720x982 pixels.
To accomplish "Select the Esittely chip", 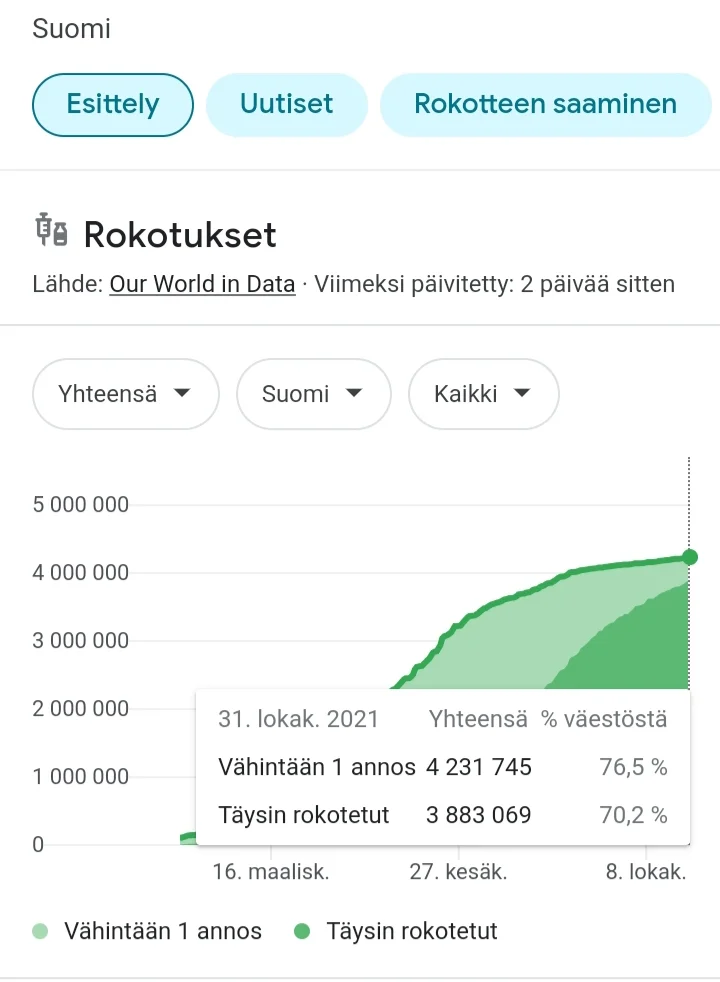I will 112,104.
